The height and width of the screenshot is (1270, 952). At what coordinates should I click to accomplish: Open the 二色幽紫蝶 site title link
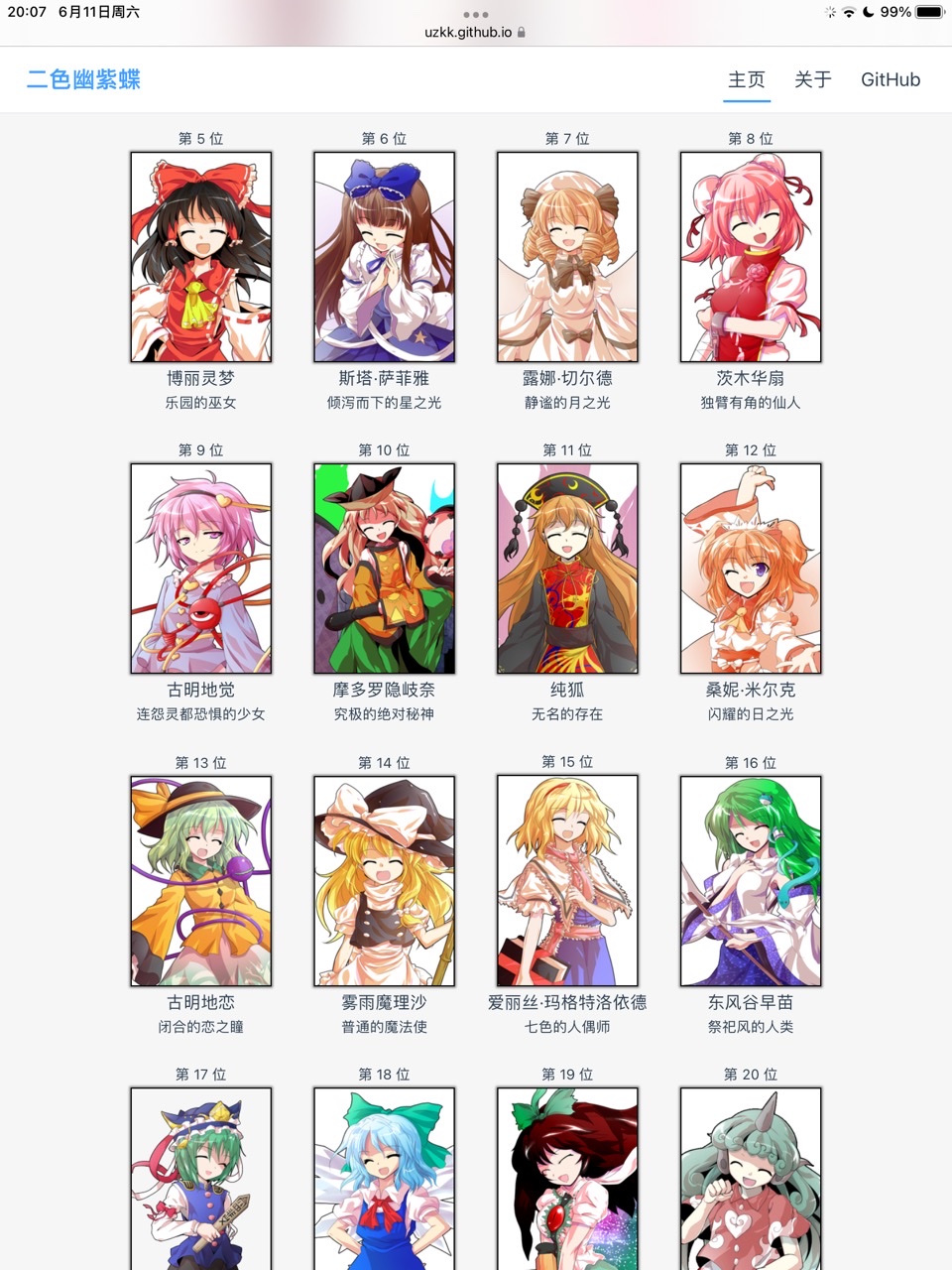[83, 79]
